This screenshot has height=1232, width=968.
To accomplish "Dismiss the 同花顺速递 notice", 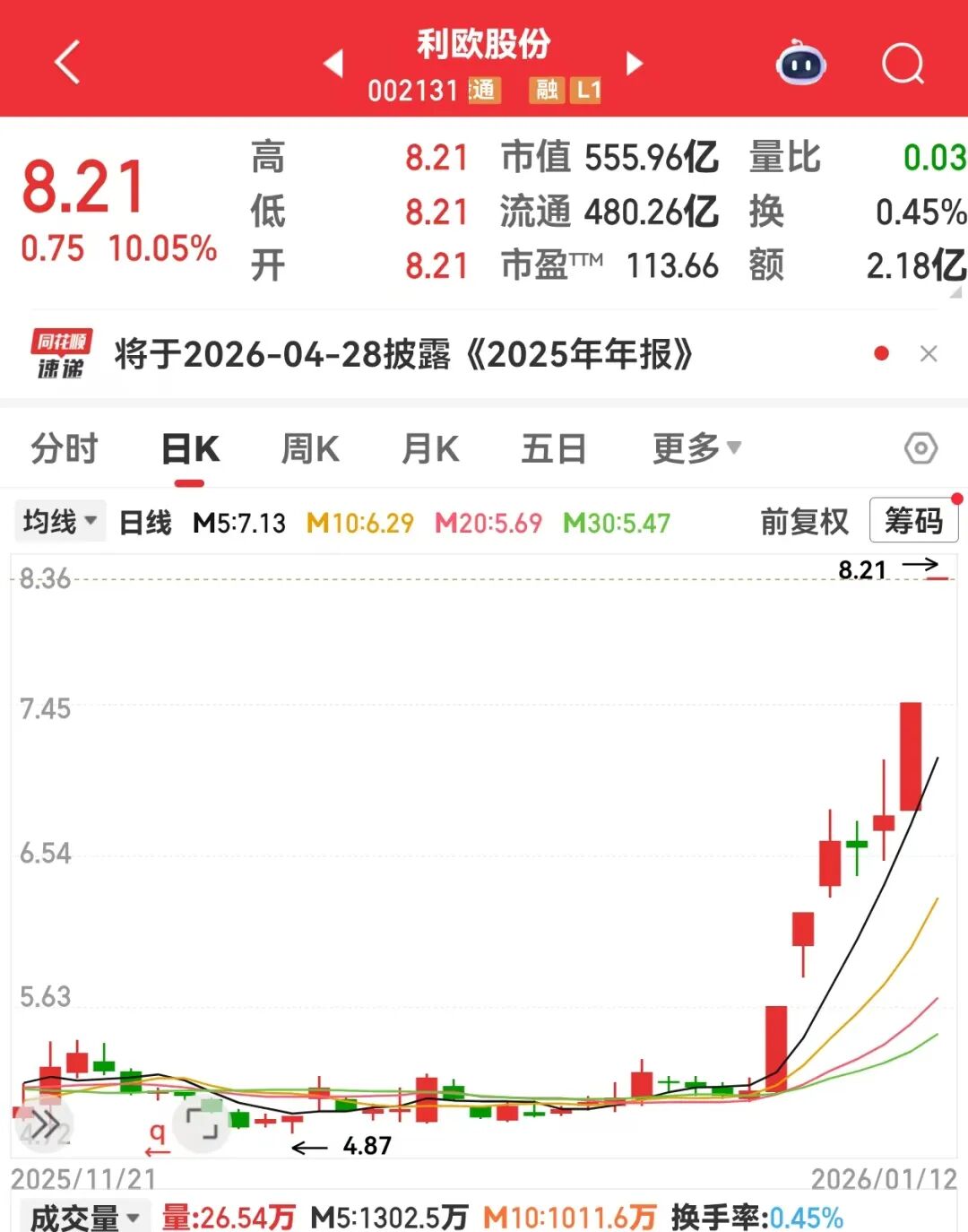I will pos(929,354).
